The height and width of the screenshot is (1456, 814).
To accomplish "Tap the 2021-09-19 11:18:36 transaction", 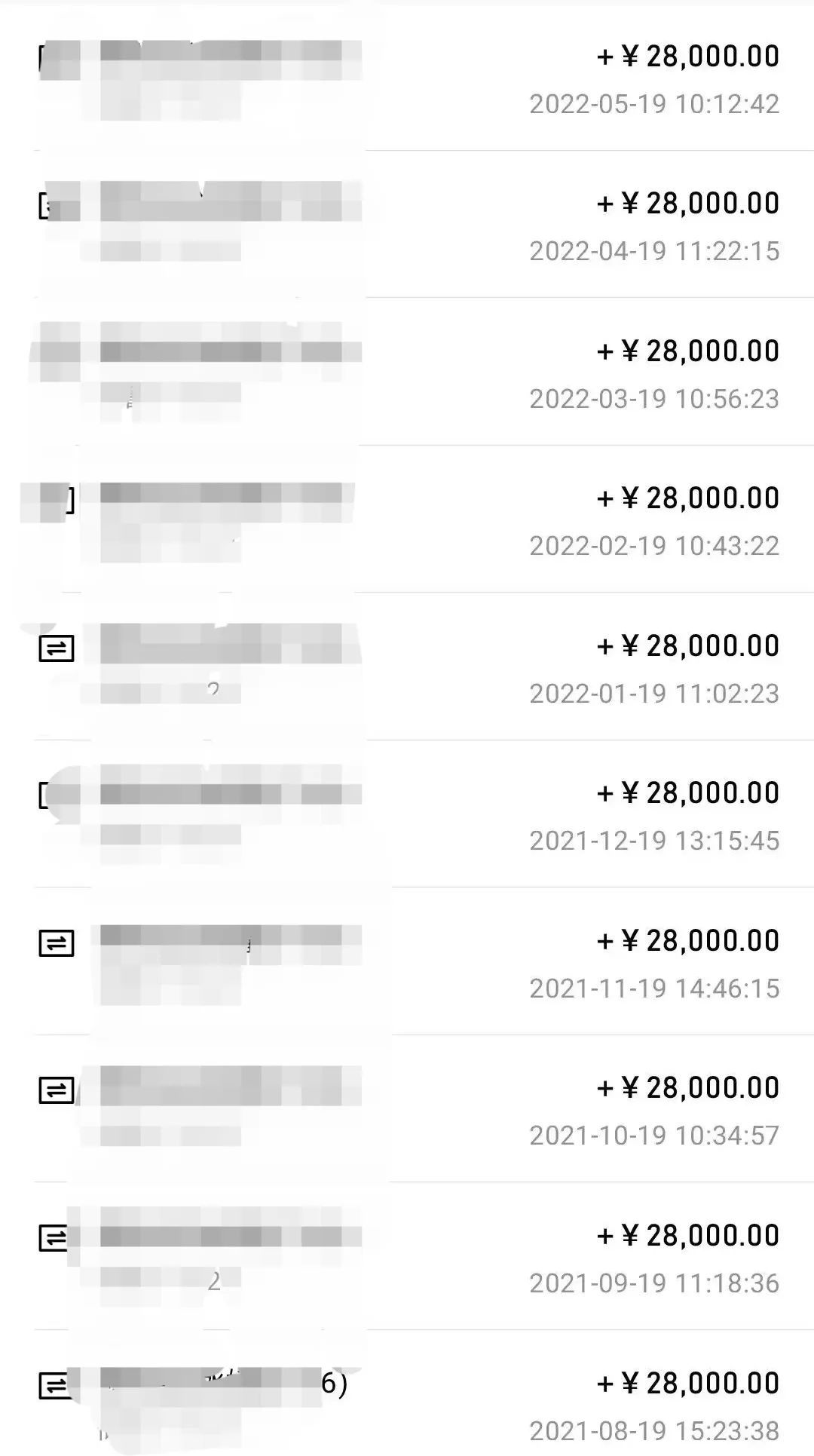I will click(407, 1256).
